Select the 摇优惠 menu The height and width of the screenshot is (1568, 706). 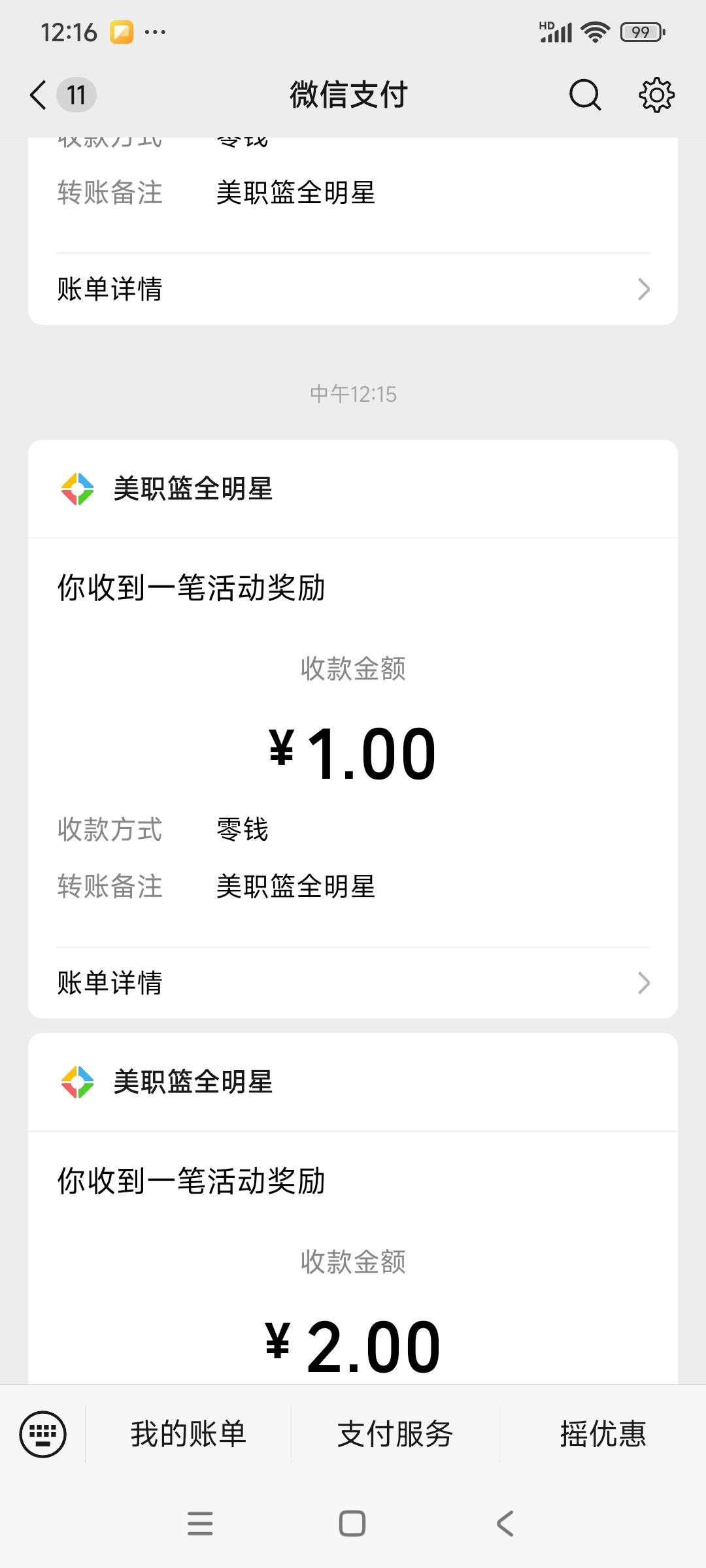pos(602,1434)
